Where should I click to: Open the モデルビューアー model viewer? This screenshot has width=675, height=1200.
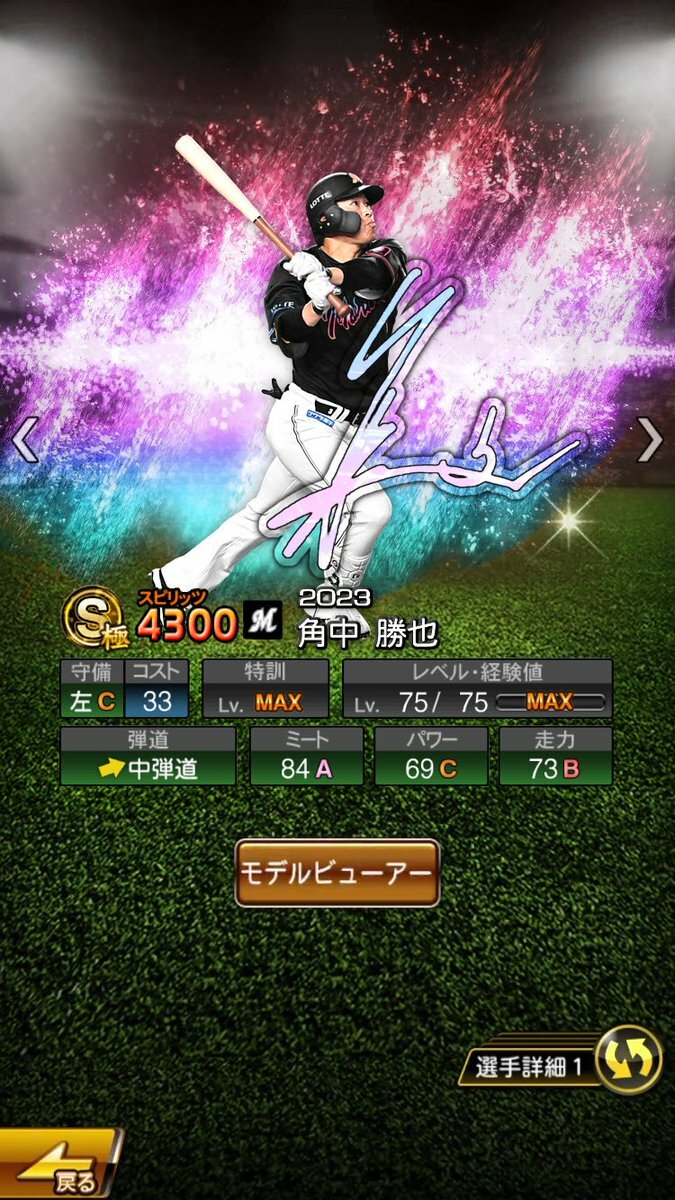coord(337,872)
